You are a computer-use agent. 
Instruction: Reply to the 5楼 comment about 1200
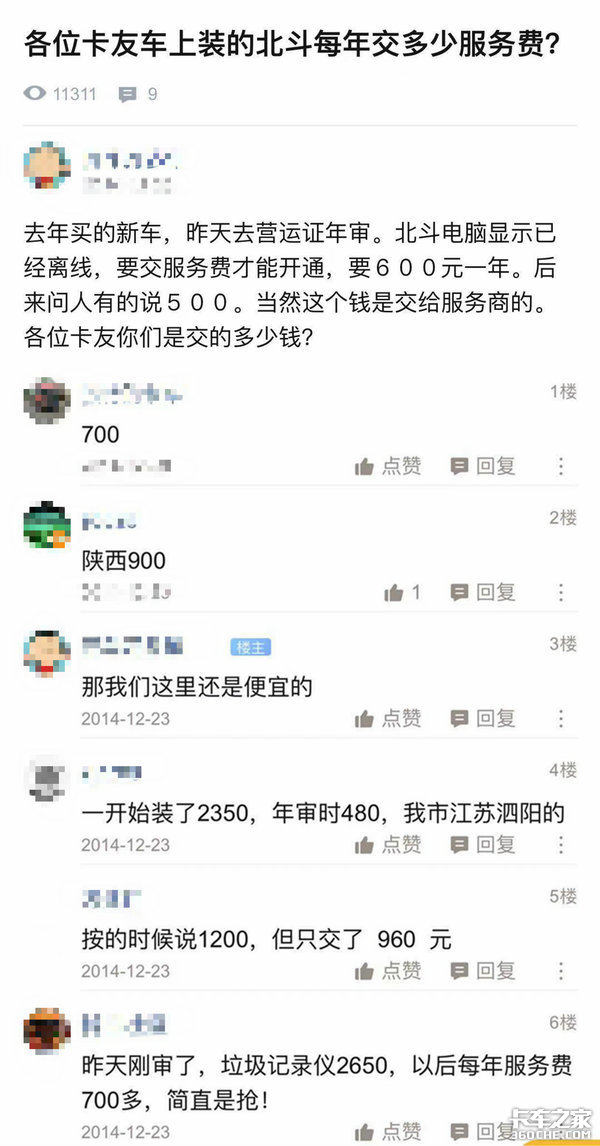click(x=483, y=971)
